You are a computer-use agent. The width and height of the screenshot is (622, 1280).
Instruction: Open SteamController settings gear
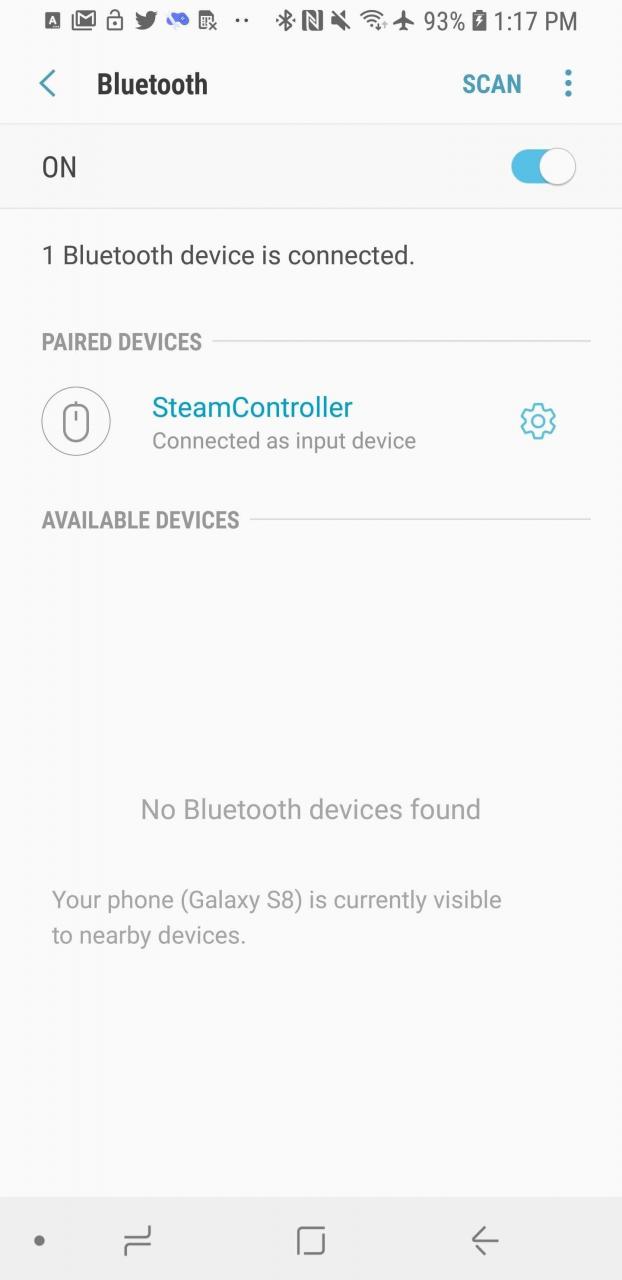pos(538,422)
